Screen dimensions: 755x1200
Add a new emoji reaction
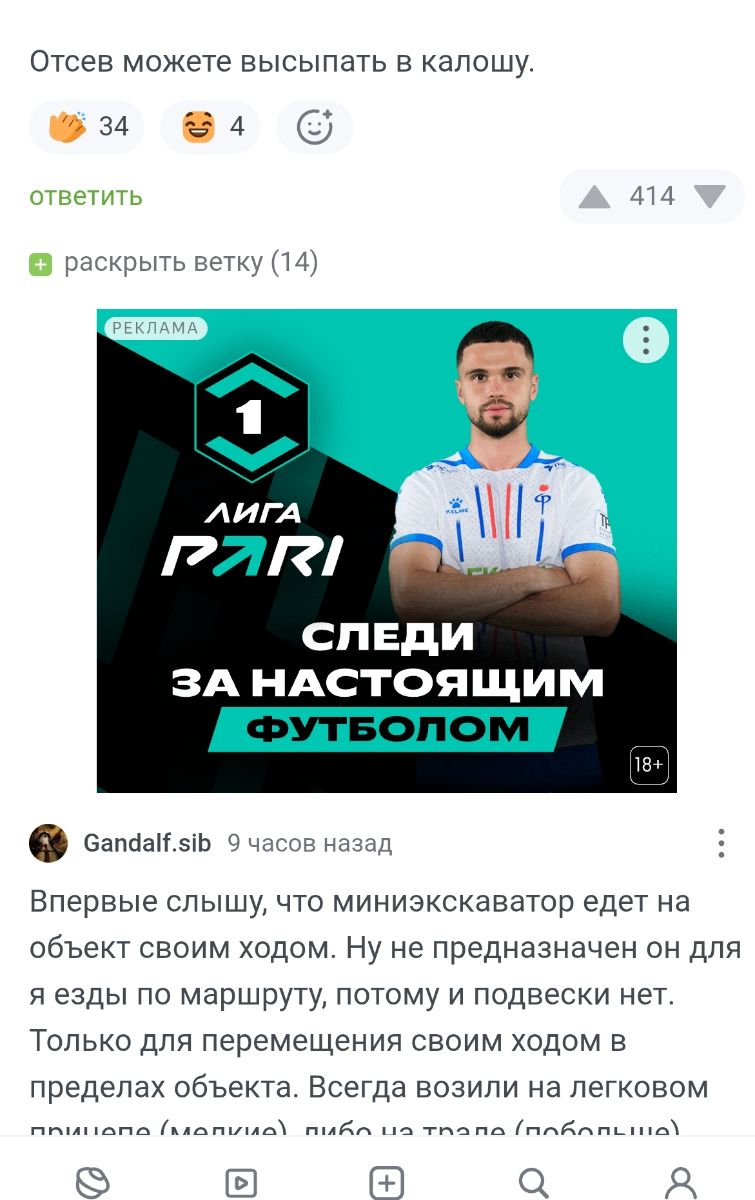pyautogui.click(x=315, y=127)
